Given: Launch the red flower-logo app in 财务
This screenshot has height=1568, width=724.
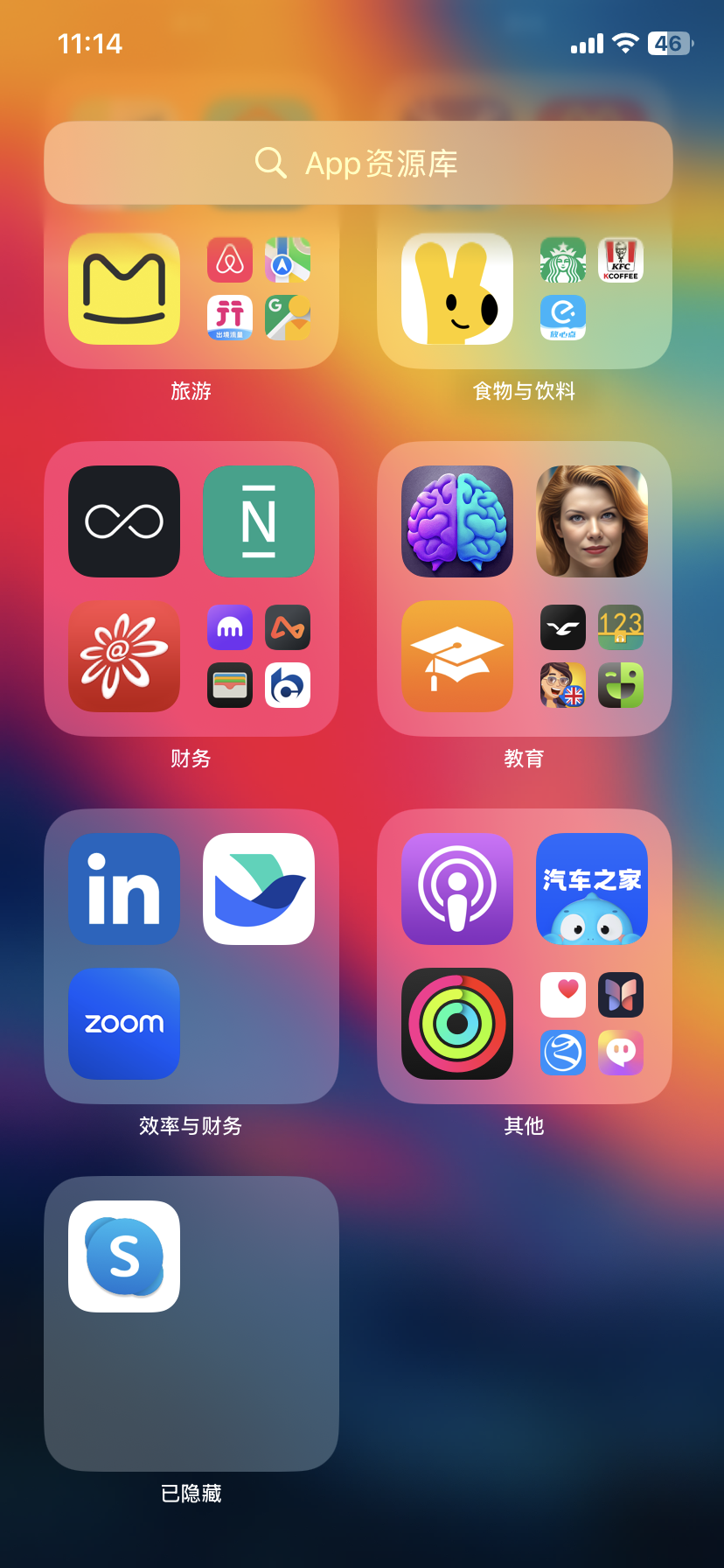Looking at the screenshot, I should point(124,656).
